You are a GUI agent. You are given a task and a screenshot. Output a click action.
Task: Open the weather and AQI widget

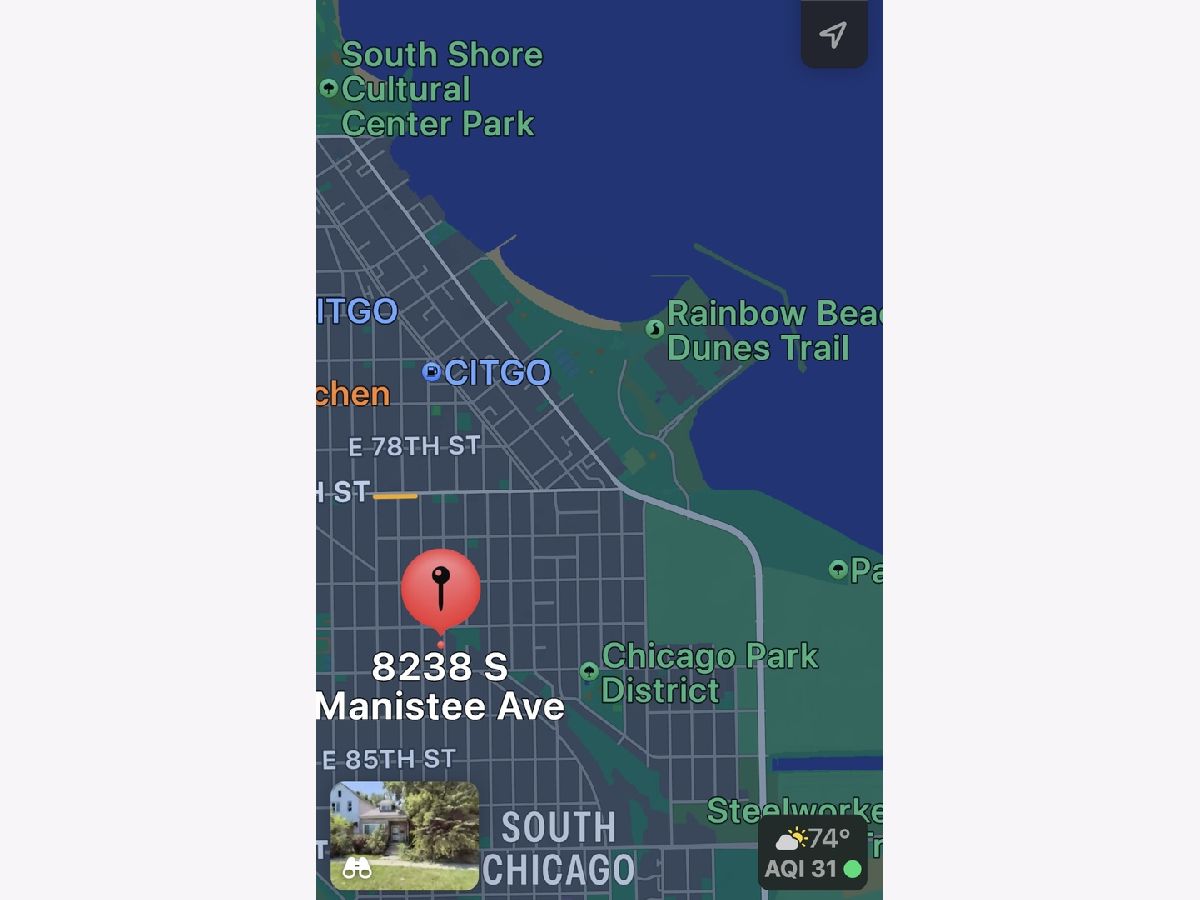[x=812, y=853]
